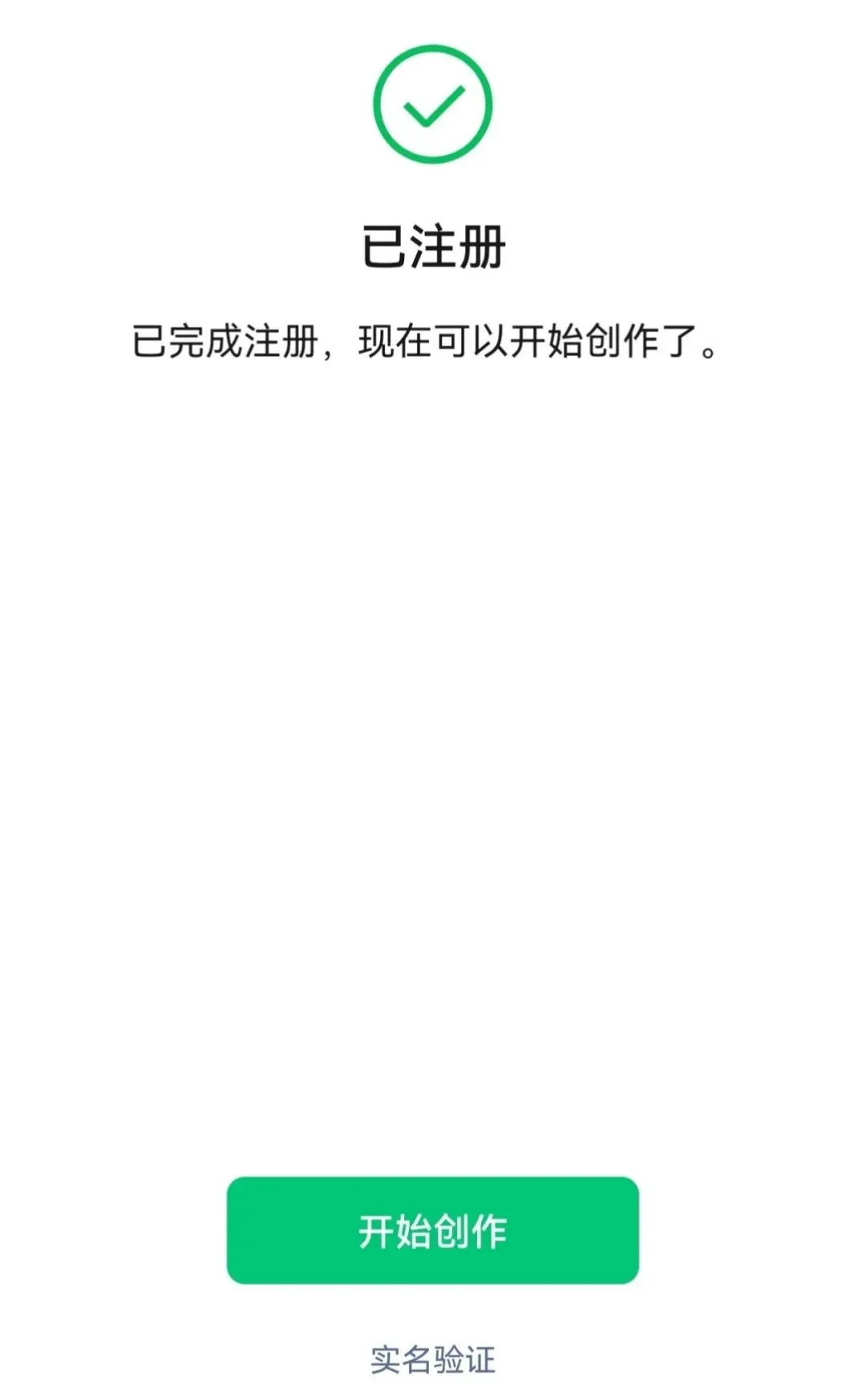
Task: Open the 实名验证 link
Action: click(x=432, y=1360)
